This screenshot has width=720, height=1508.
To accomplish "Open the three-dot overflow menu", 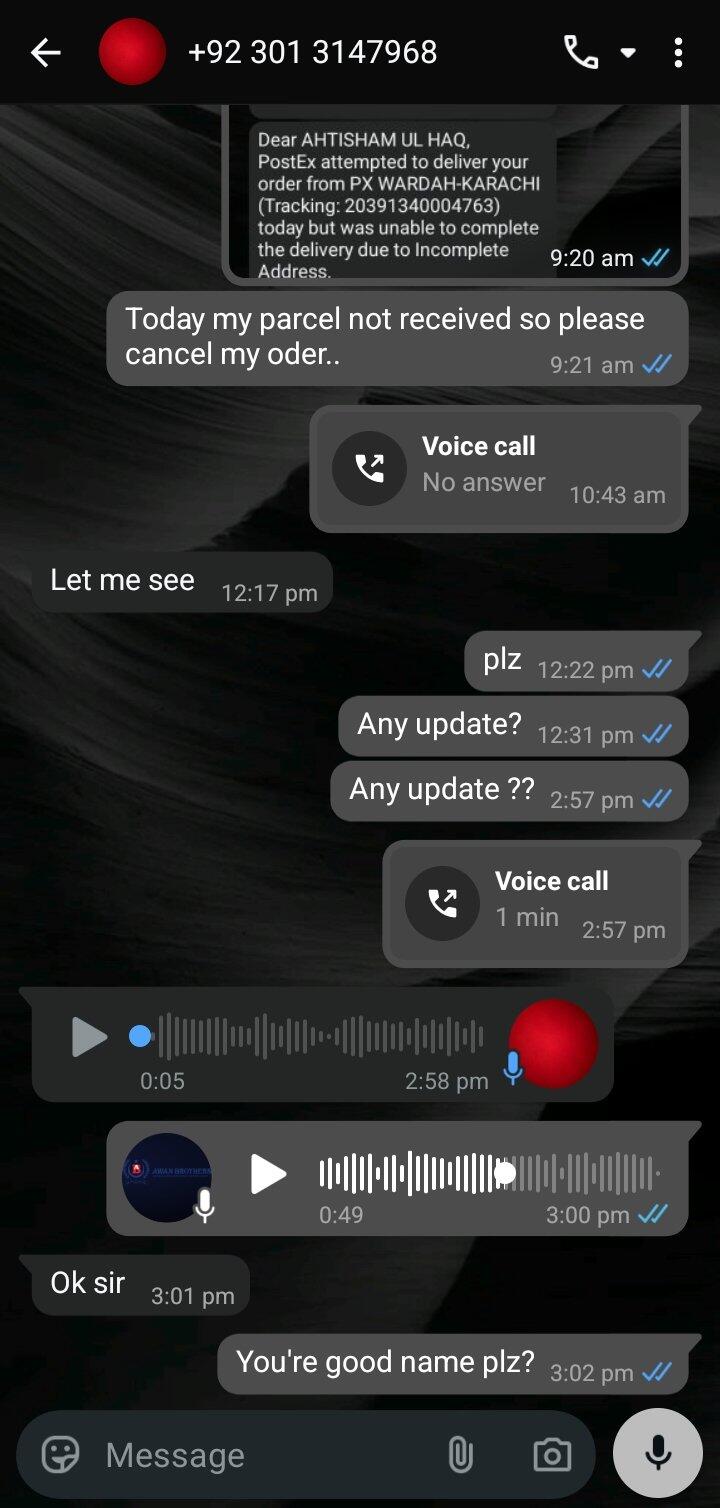I will [x=678, y=53].
